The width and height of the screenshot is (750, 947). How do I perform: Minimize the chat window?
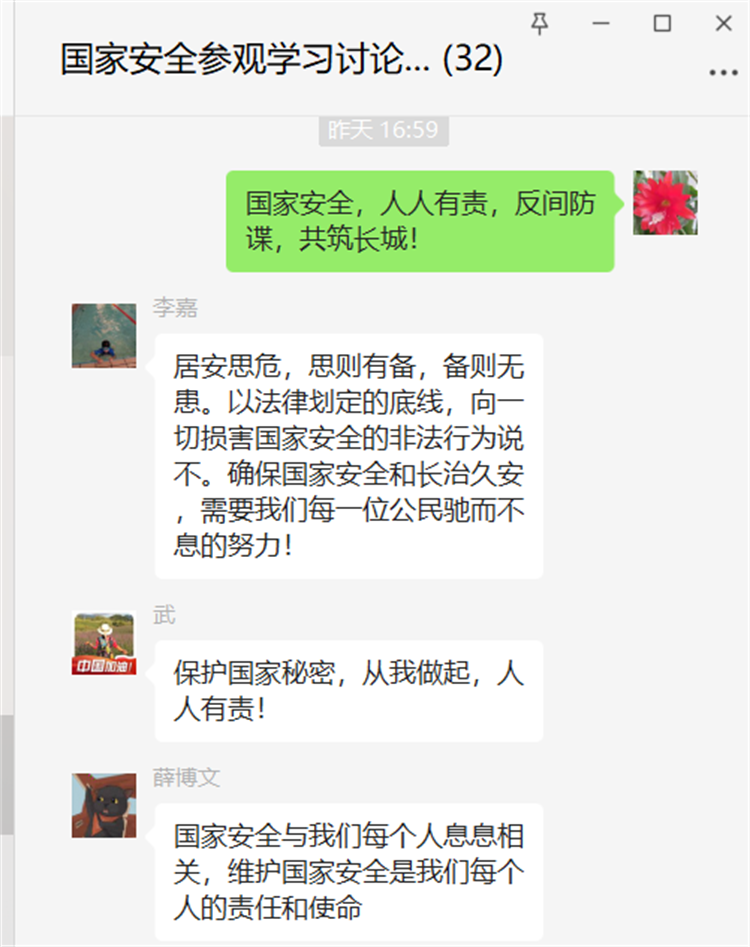[x=602, y=24]
